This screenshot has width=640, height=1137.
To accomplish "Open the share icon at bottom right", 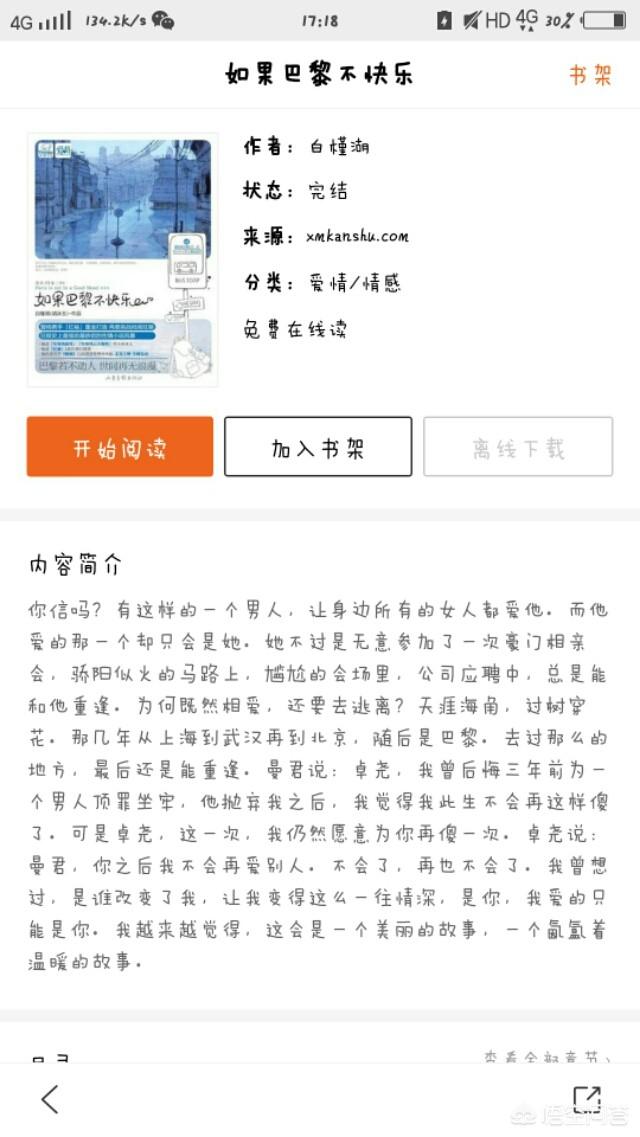I will tap(586, 1099).
